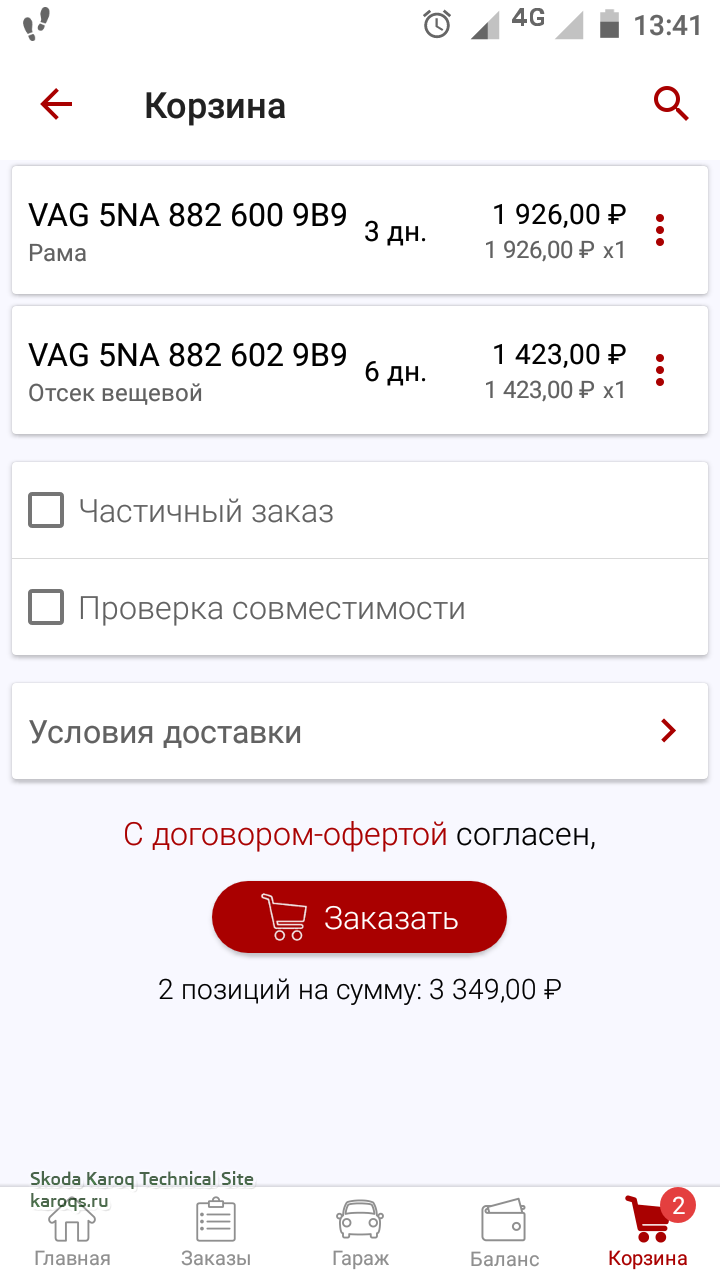The width and height of the screenshot is (720, 1280).
Task: Switch to the Главная tab
Action: click(x=72, y=1234)
